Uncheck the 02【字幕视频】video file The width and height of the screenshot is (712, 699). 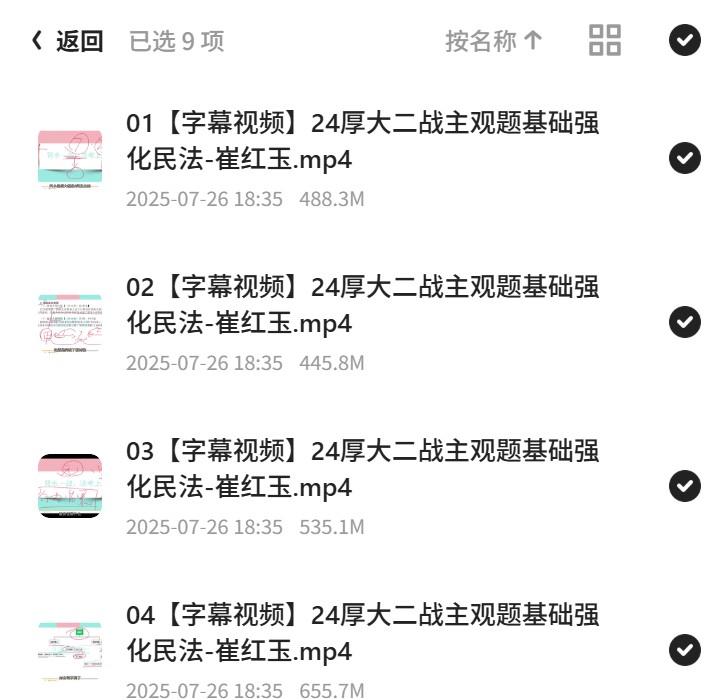pyautogui.click(x=684, y=322)
